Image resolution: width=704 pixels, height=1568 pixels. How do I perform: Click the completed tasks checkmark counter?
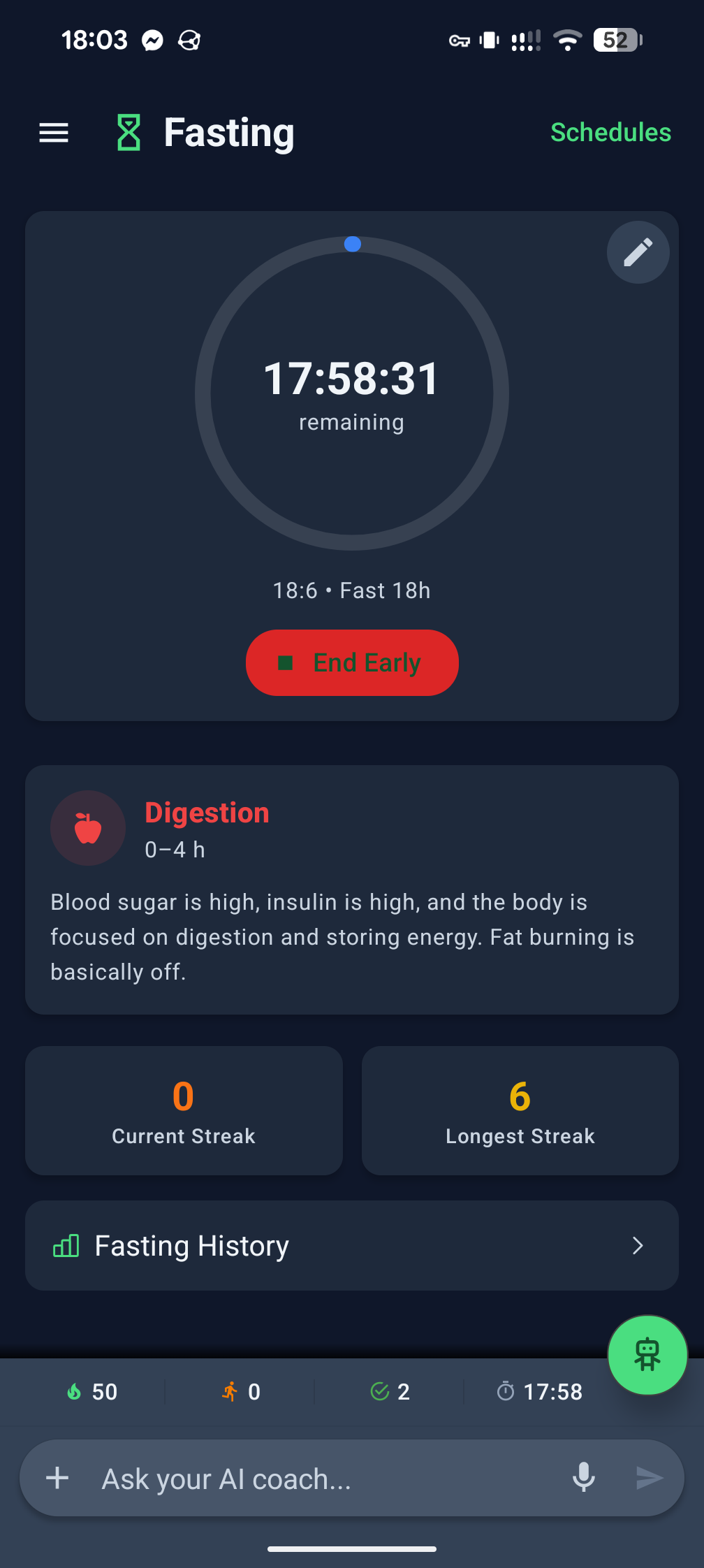pos(381,1391)
